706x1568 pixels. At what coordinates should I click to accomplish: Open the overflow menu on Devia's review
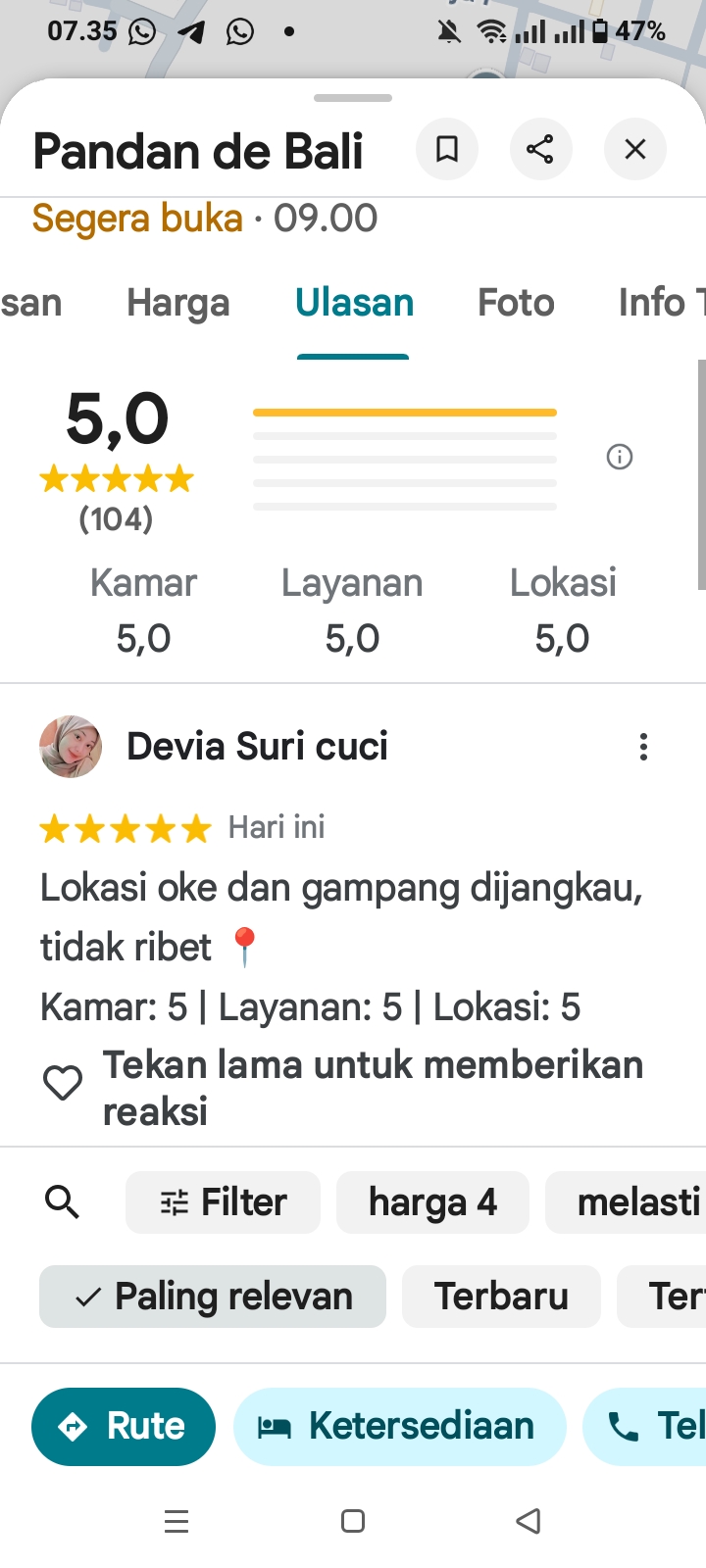pos(643,747)
